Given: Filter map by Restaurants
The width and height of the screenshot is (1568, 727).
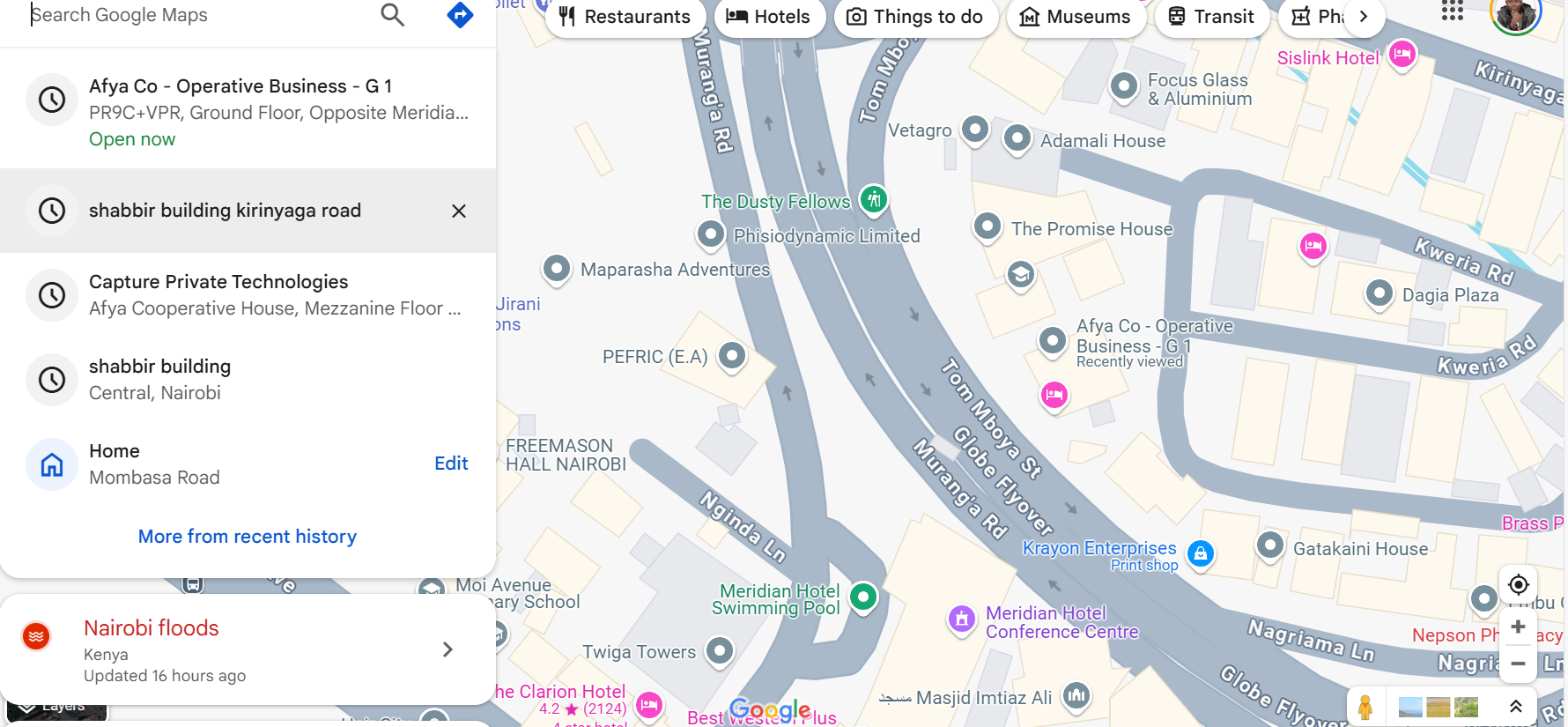Looking at the screenshot, I should tap(625, 17).
